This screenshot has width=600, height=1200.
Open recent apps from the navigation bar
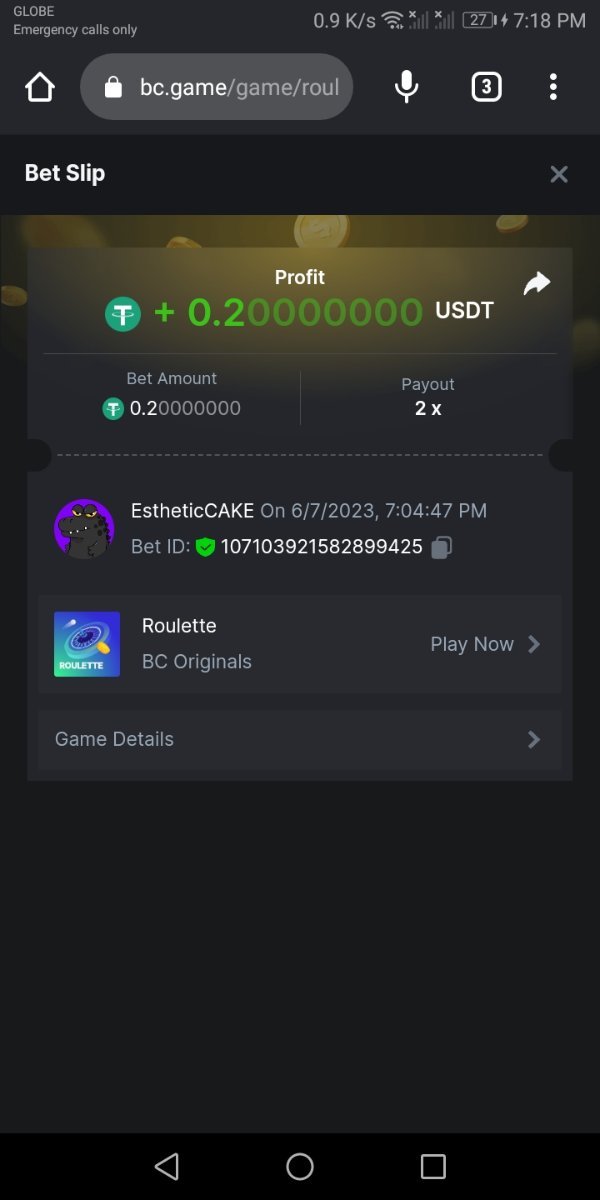click(433, 1166)
